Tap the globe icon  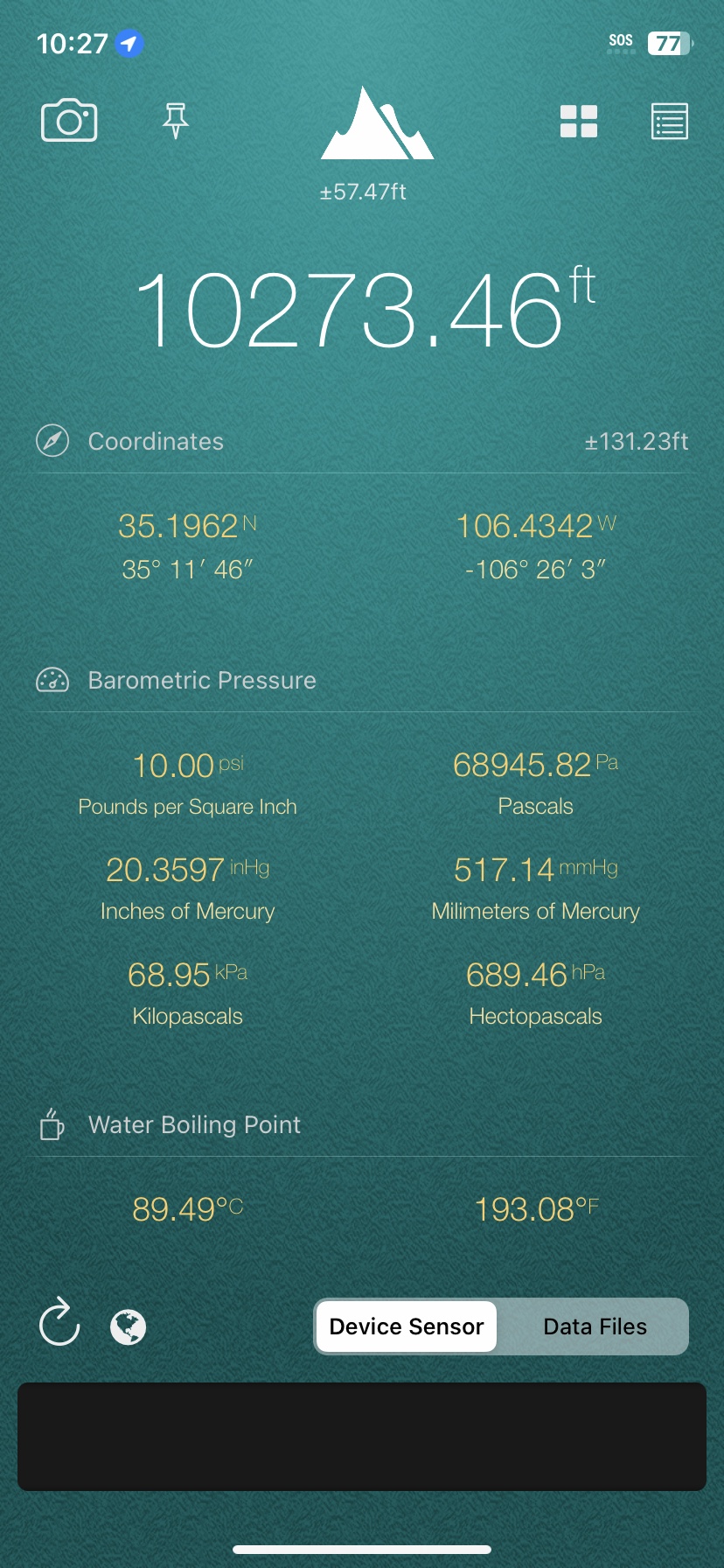(x=128, y=1327)
